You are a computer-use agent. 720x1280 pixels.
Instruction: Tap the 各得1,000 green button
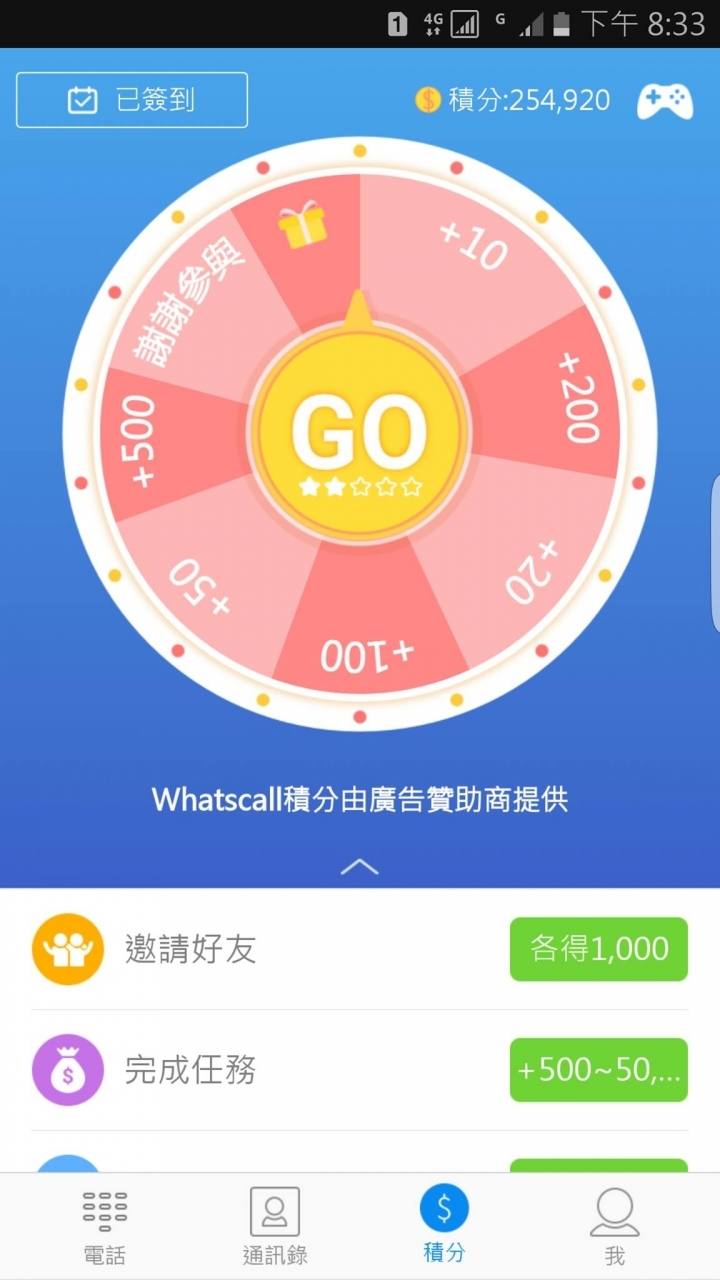point(598,949)
